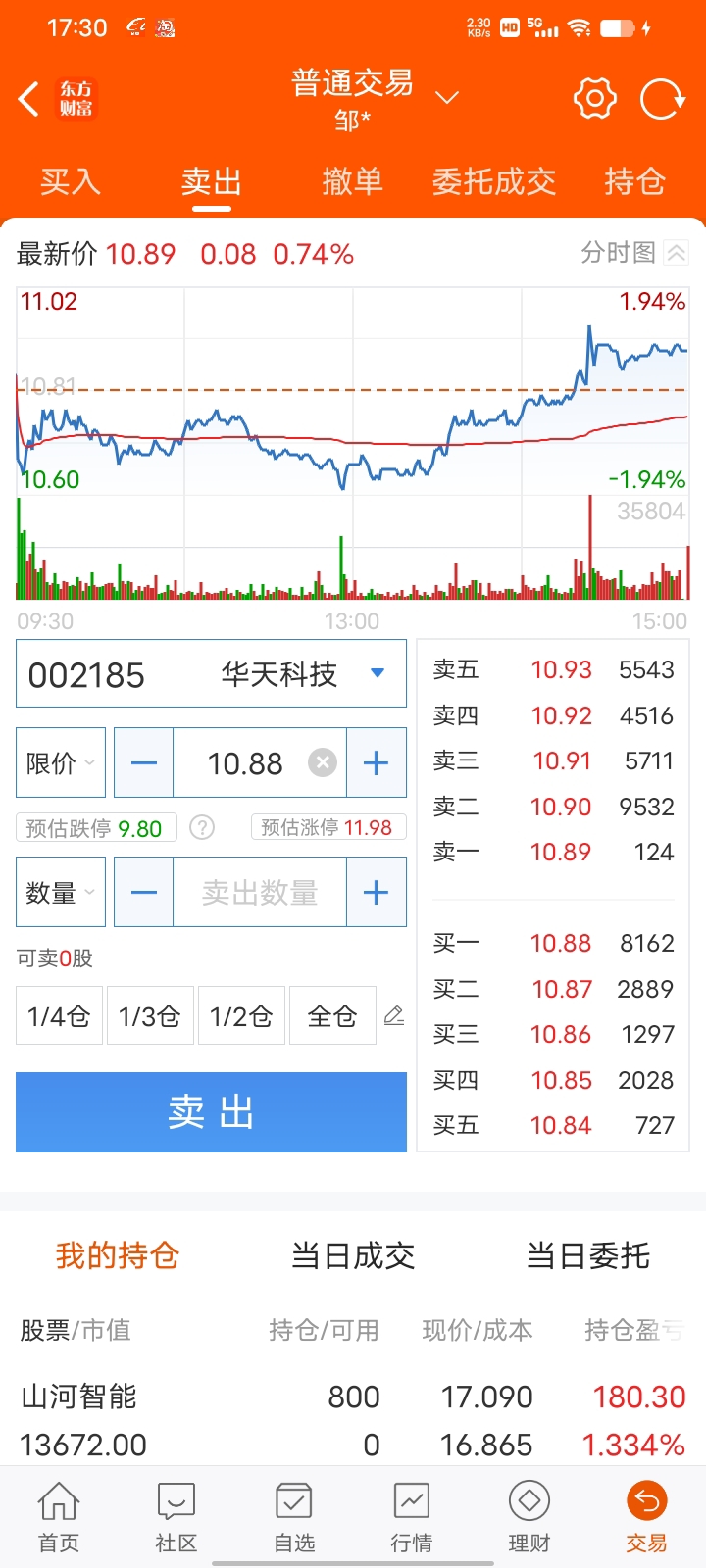Select 全仓 to sell all shares
Image resolution: width=706 pixels, height=1568 pixels.
pyautogui.click(x=332, y=1016)
